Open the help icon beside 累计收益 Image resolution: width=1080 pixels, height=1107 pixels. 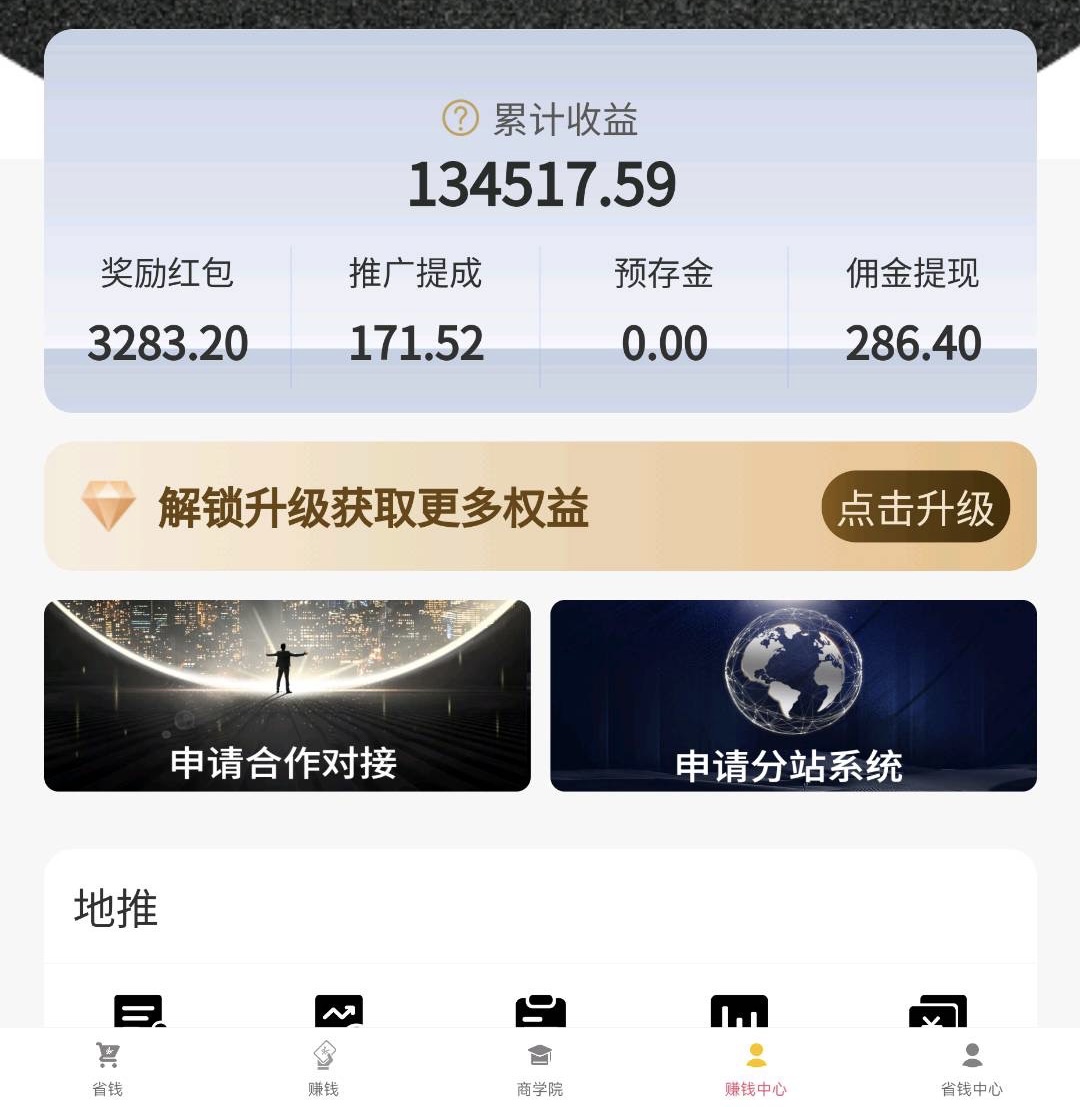460,119
